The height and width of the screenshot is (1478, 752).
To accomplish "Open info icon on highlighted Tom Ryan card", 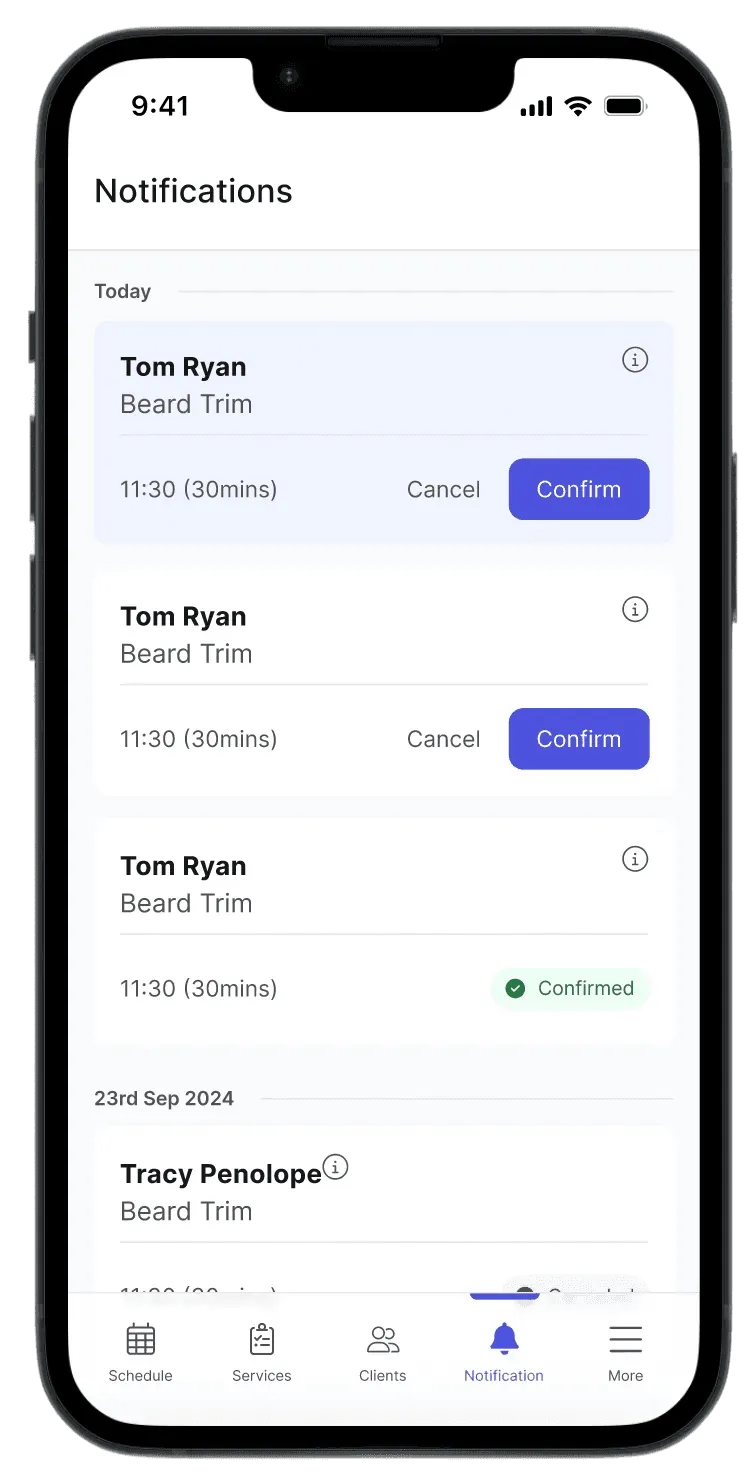I will click(635, 359).
